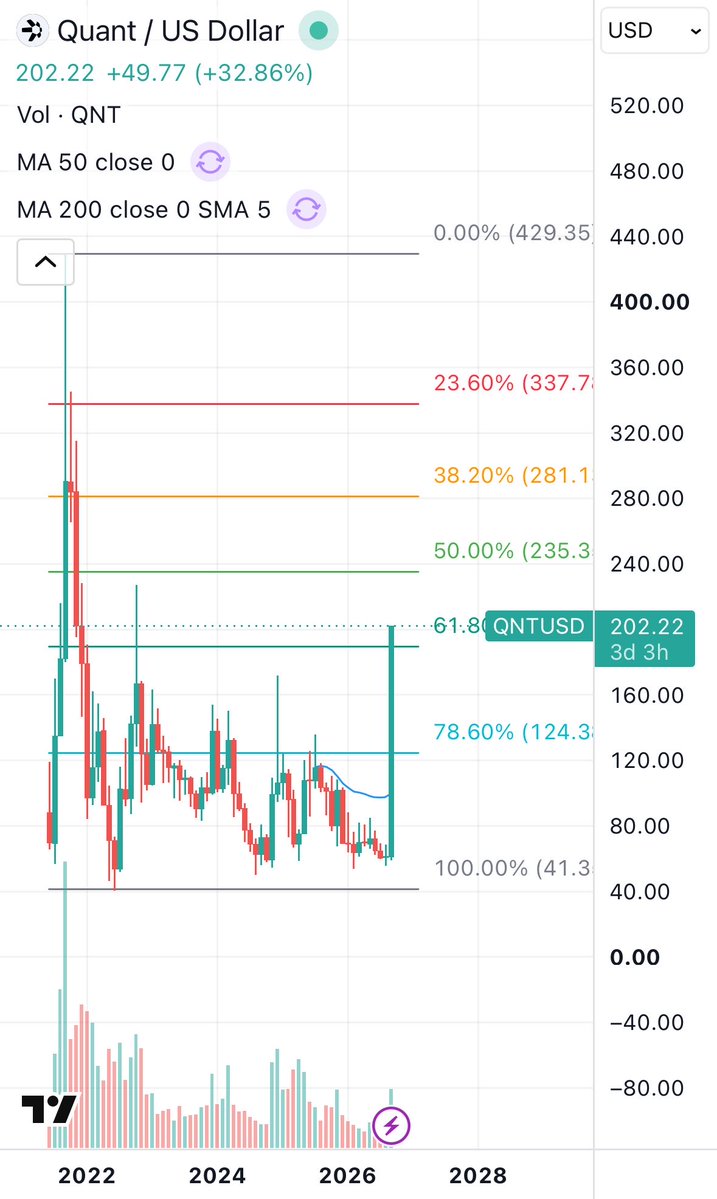The width and height of the screenshot is (717, 1199).
Task: Open the TradingView logo link
Action: [49, 1110]
